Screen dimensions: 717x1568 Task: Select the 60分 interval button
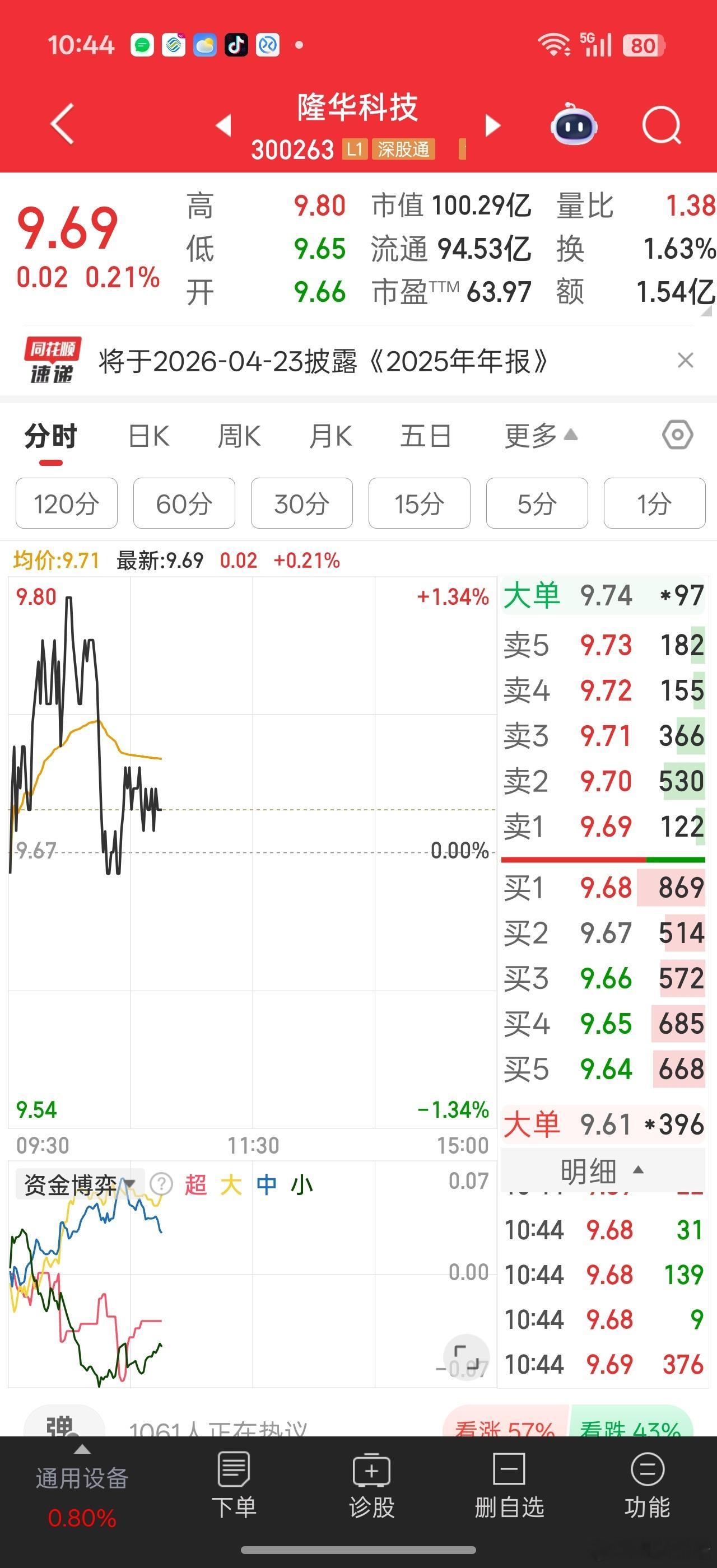183,503
